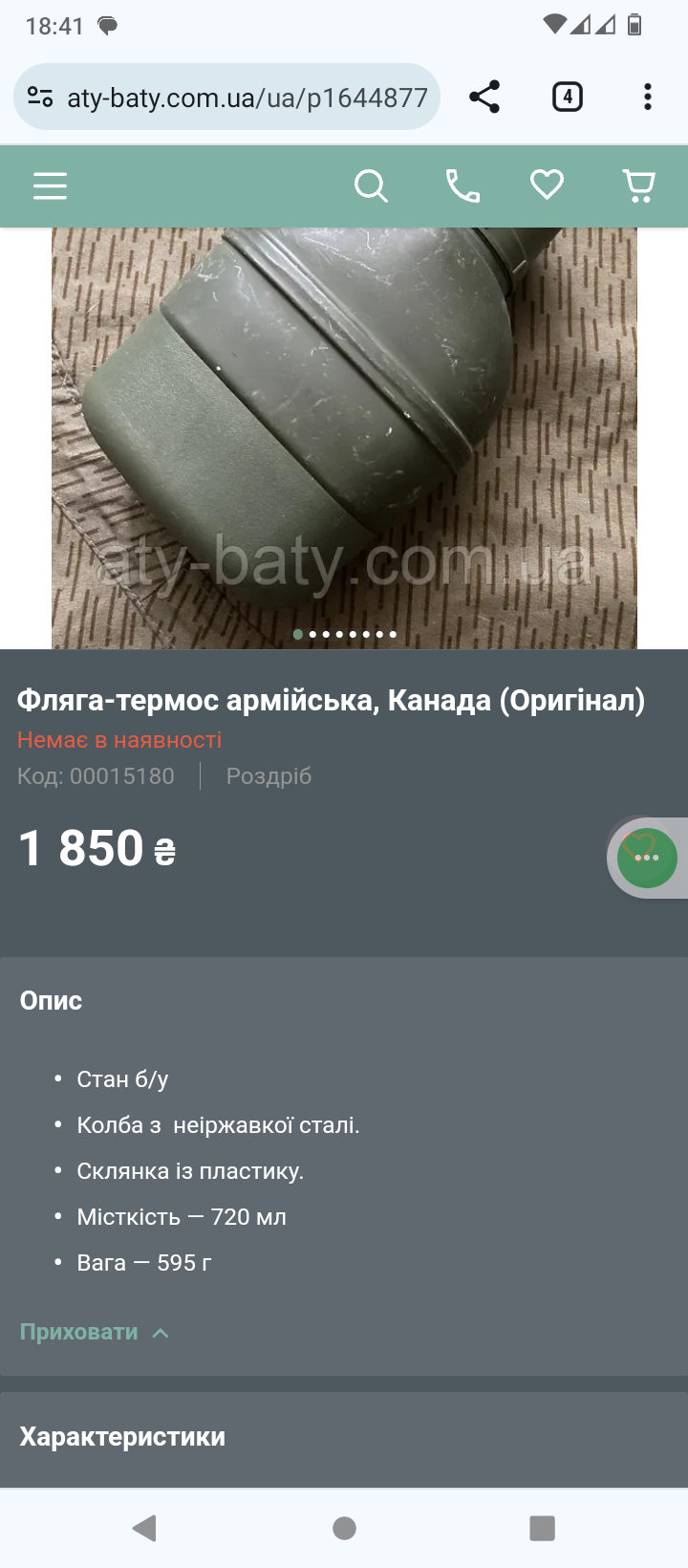The width and height of the screenshot is (688, 1568).
Task: Open the wishlist heart in header
Action: click(x=547, y=185)
